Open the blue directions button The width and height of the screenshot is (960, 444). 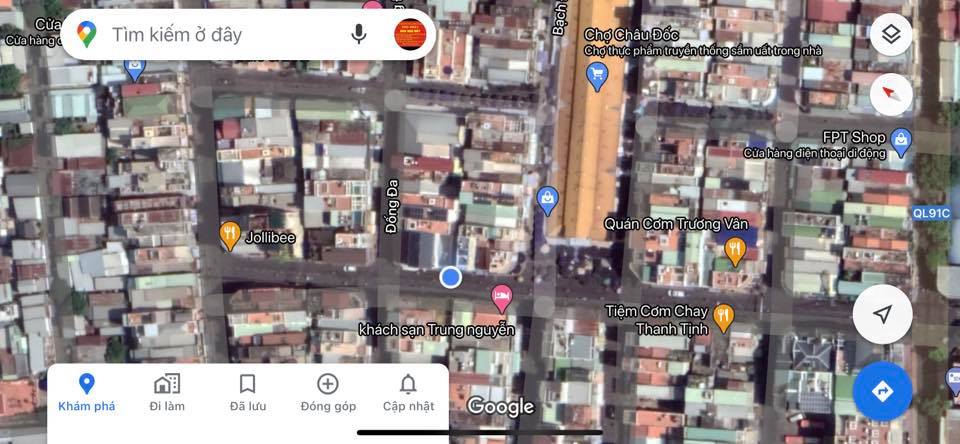882,391
